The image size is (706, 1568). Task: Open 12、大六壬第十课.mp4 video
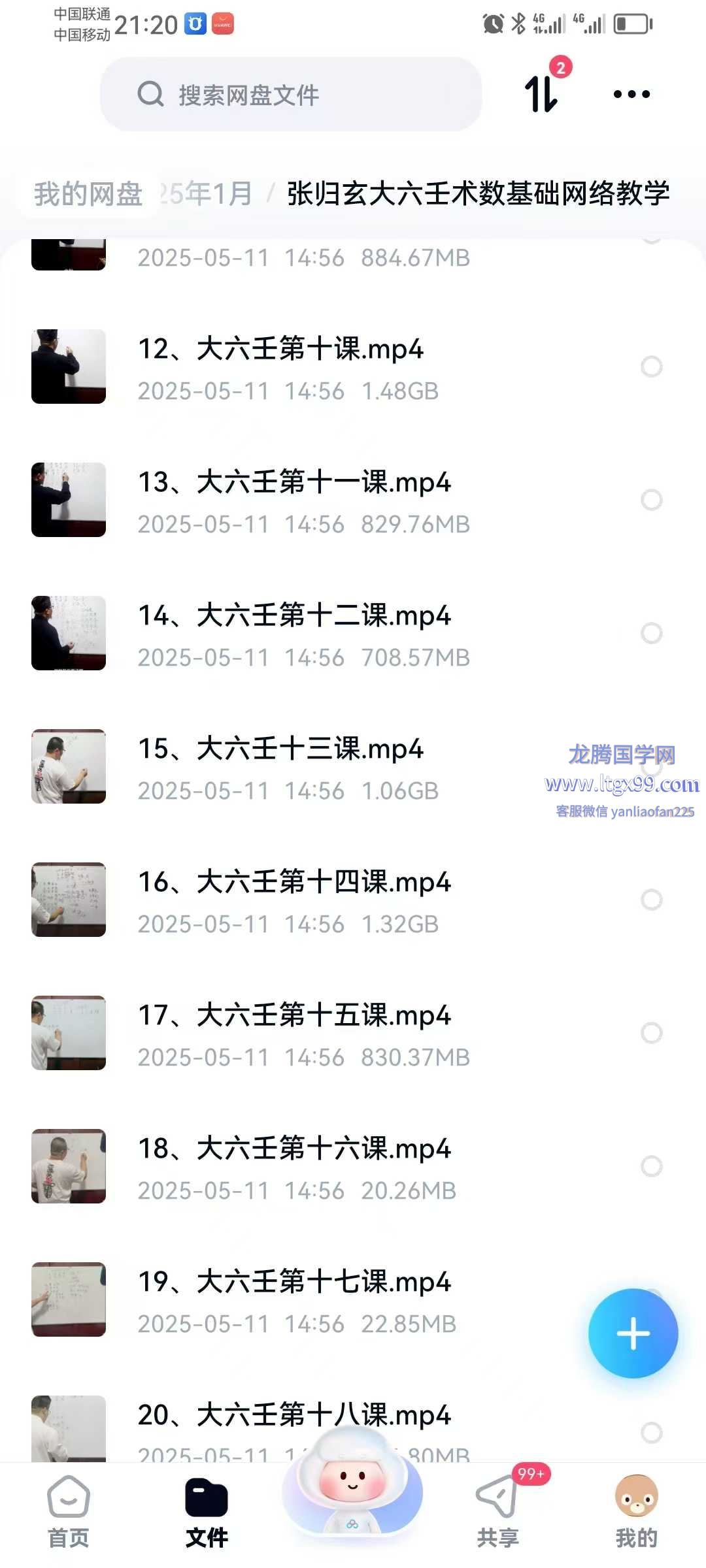coord(281,367)
